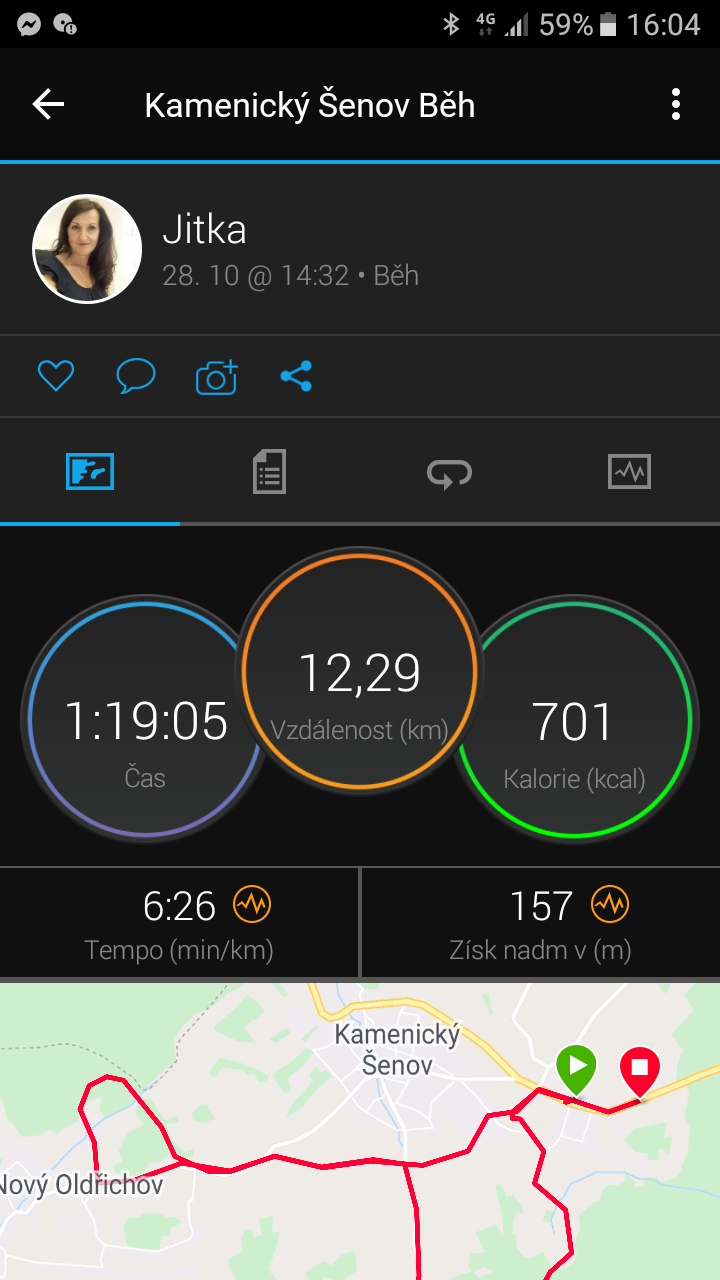Share this activity
The height and width of the screenshot is (1280, 720).
pyautogui.click(x=296, y=376)
